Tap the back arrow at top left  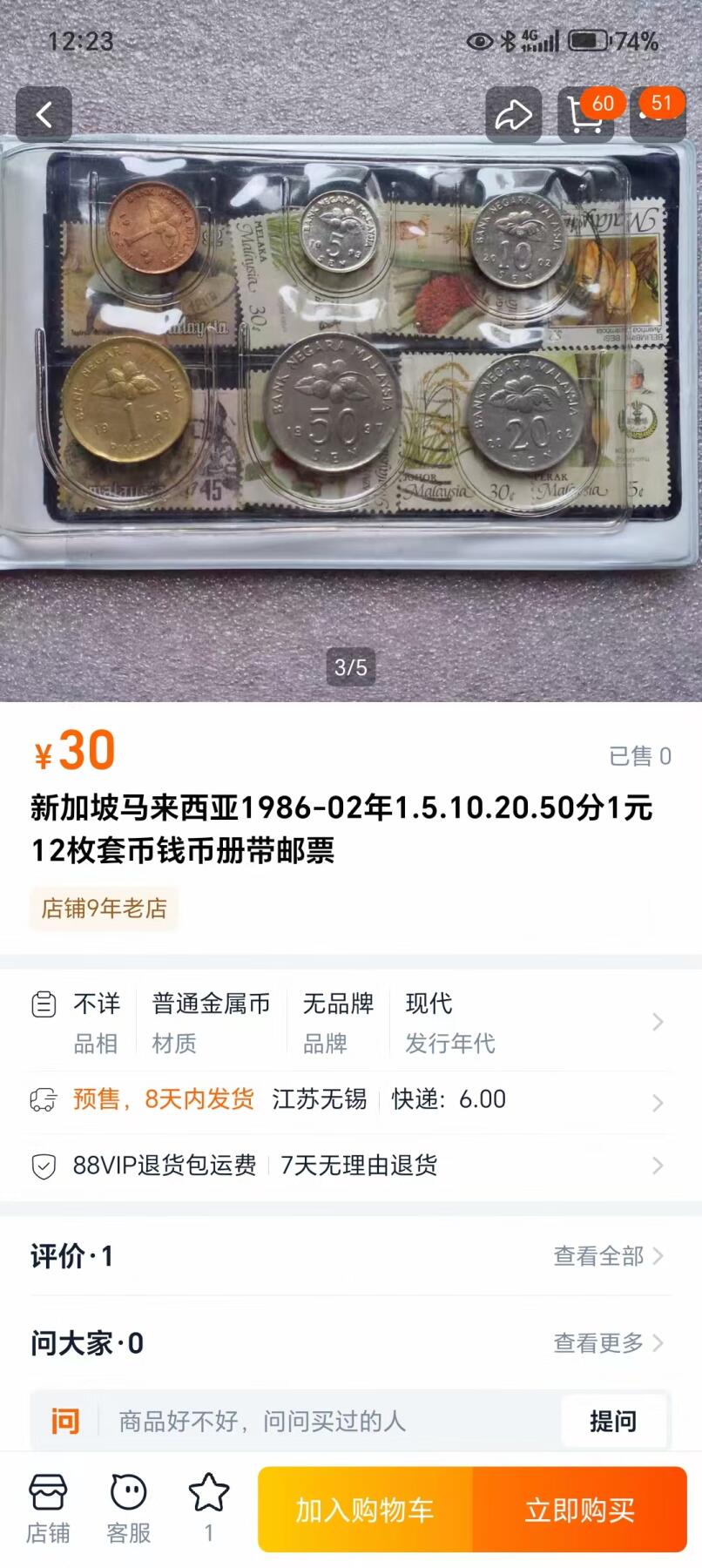tap(44, 114)
